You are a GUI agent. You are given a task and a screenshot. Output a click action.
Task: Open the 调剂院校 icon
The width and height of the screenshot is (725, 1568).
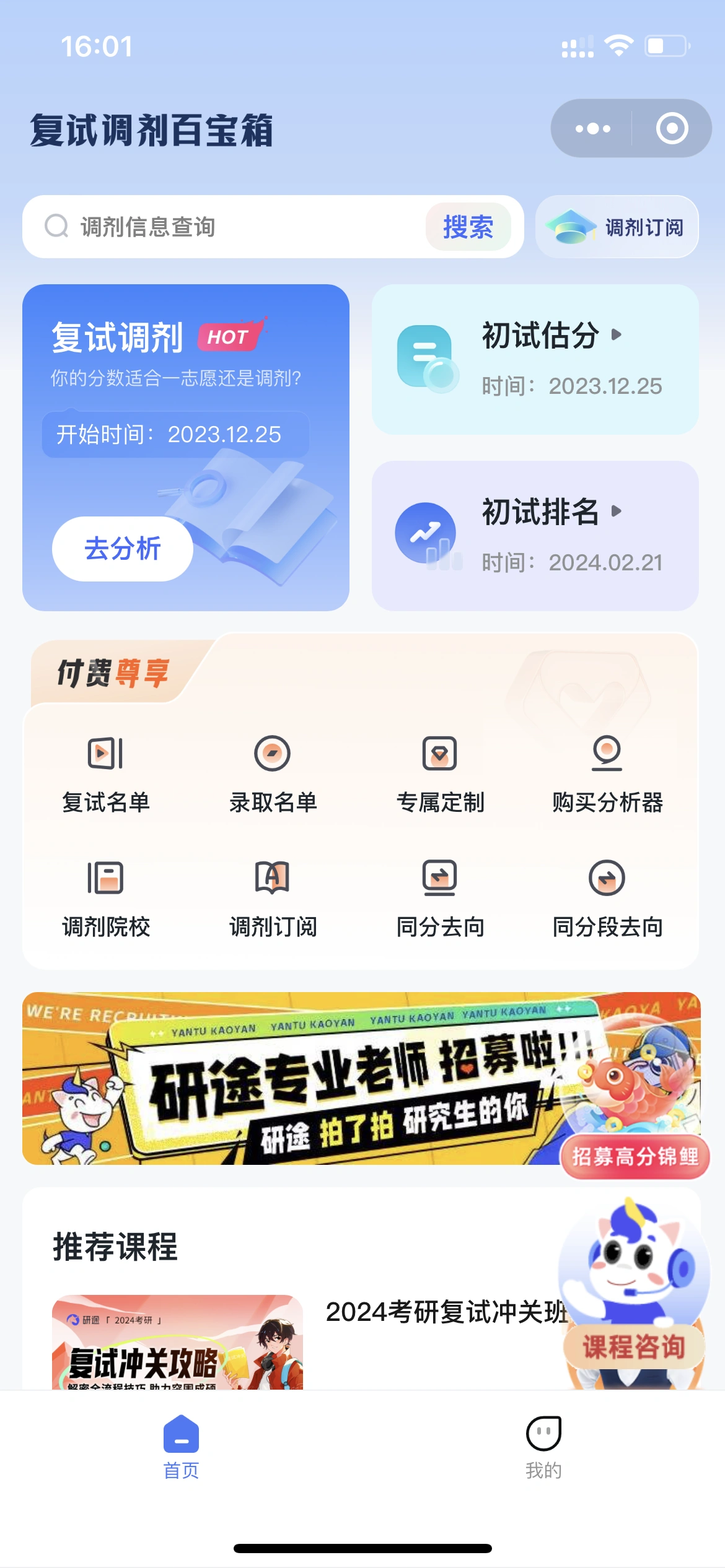(x=103, y=879)
